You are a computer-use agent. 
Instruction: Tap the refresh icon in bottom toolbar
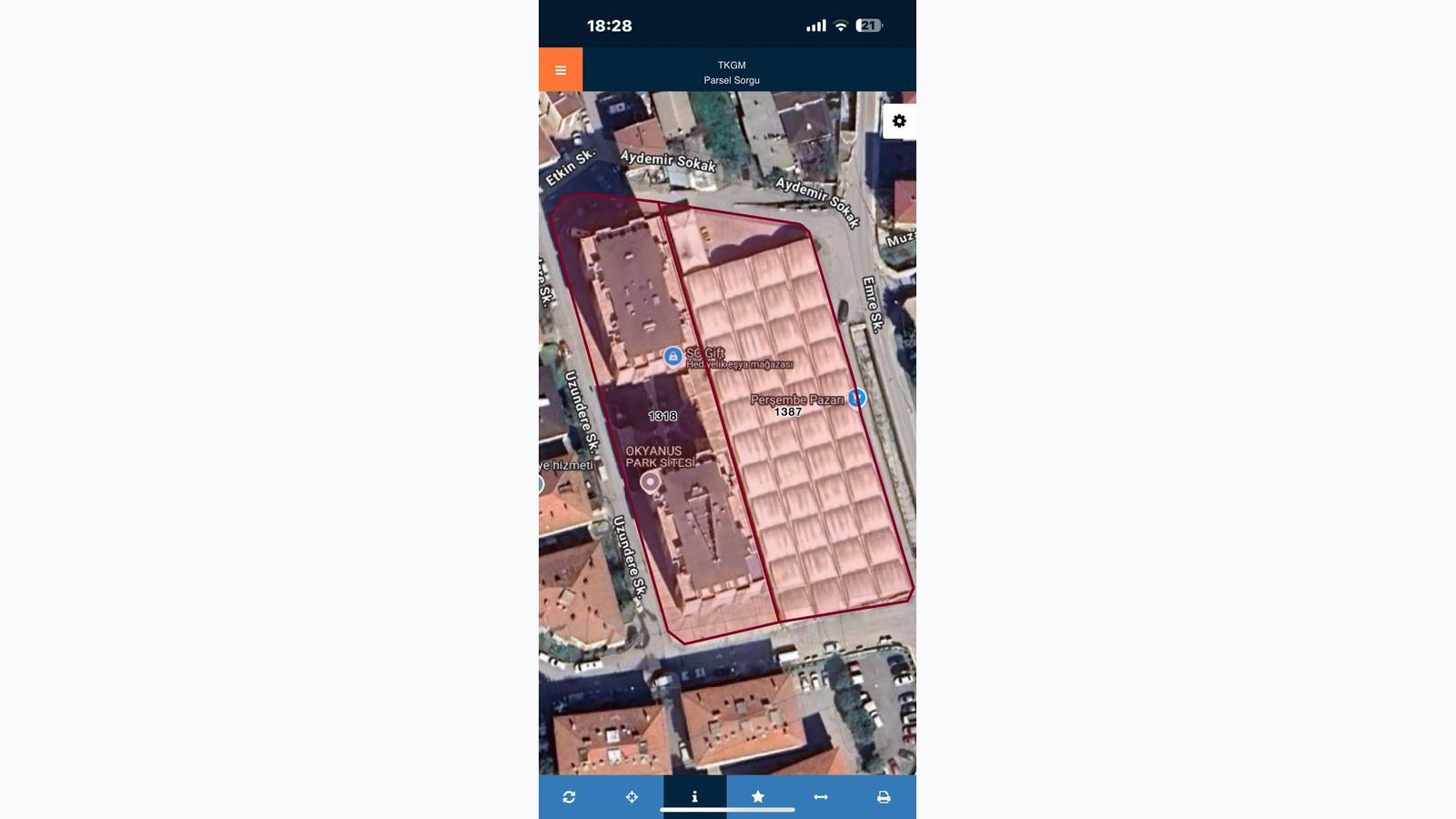pyautogui.click(x=569, y=797)
